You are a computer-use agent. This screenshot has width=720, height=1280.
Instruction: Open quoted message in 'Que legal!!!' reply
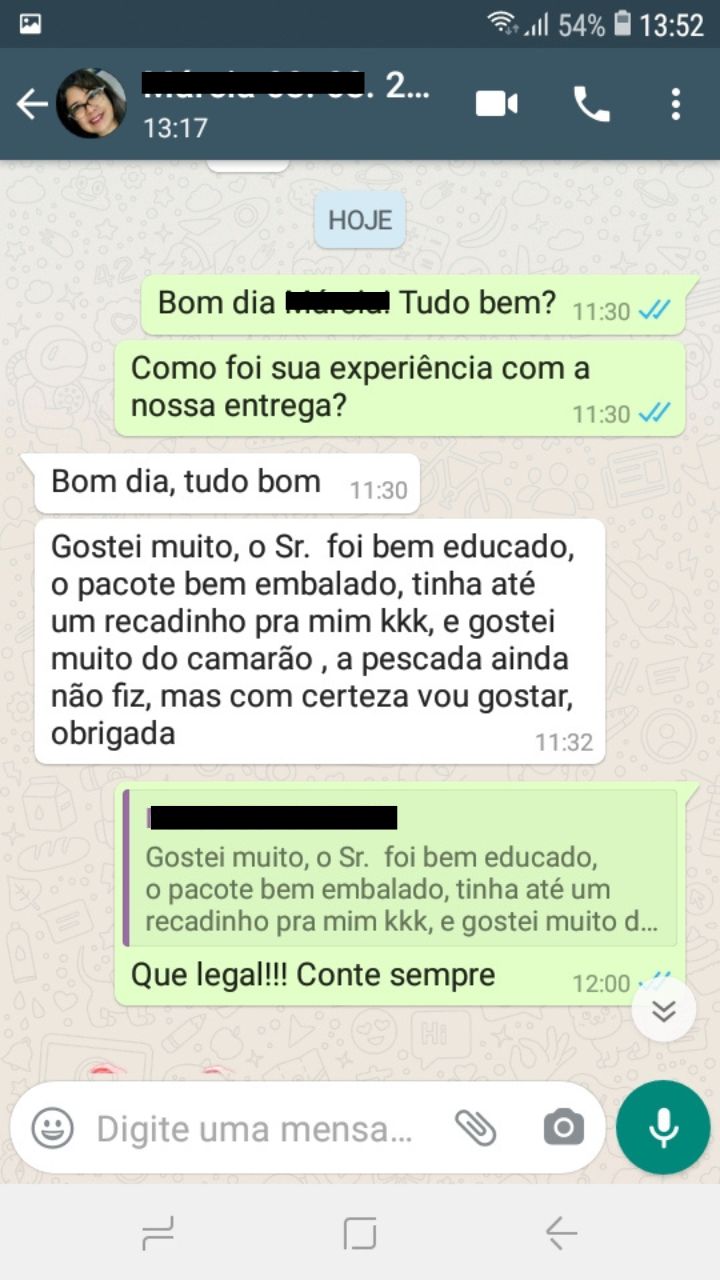(400, 868)
